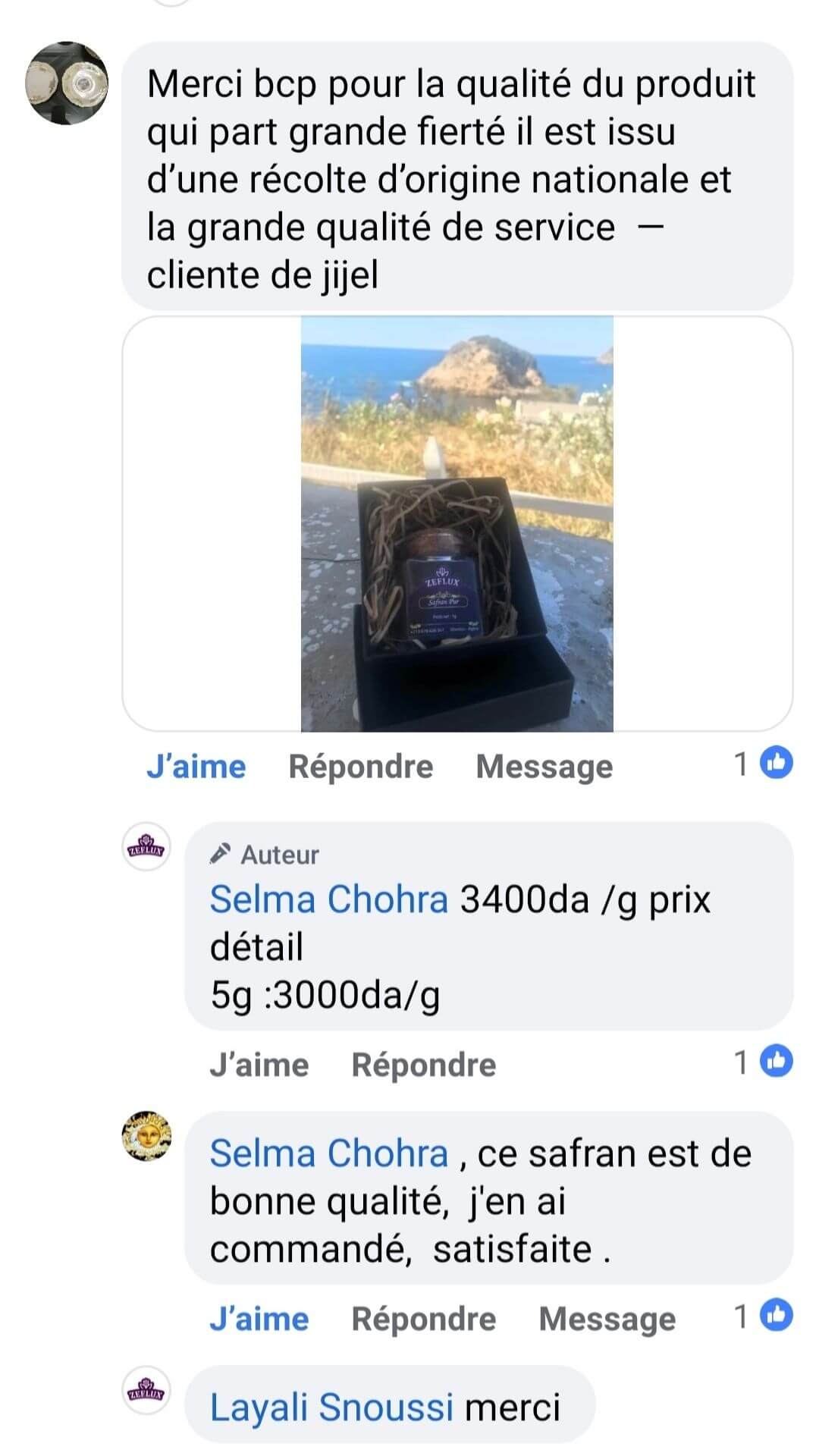Tap Message under the Jijel client comment

click(544, 766)
